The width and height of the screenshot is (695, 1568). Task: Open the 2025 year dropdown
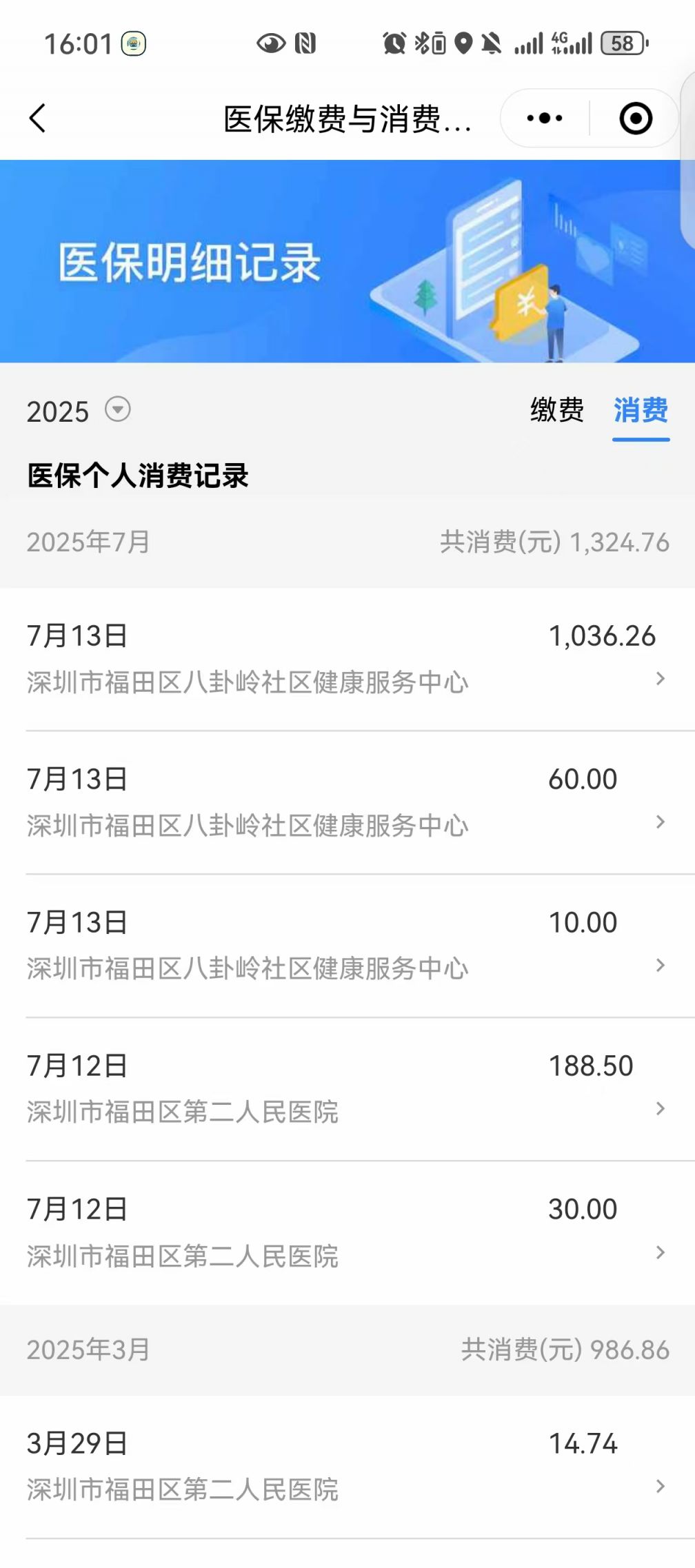pyautogui.click(x=79, y=411)
